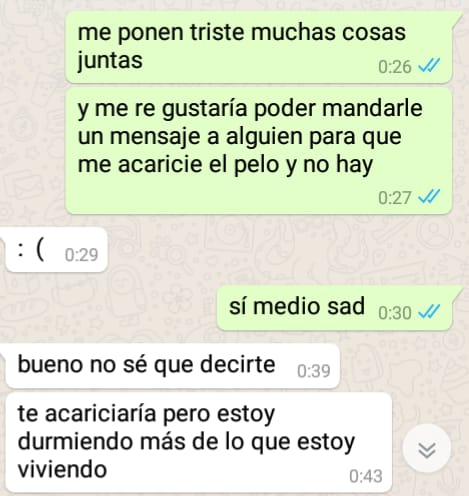Jump to latest messages with the down-arrow button

click(427, 449)
